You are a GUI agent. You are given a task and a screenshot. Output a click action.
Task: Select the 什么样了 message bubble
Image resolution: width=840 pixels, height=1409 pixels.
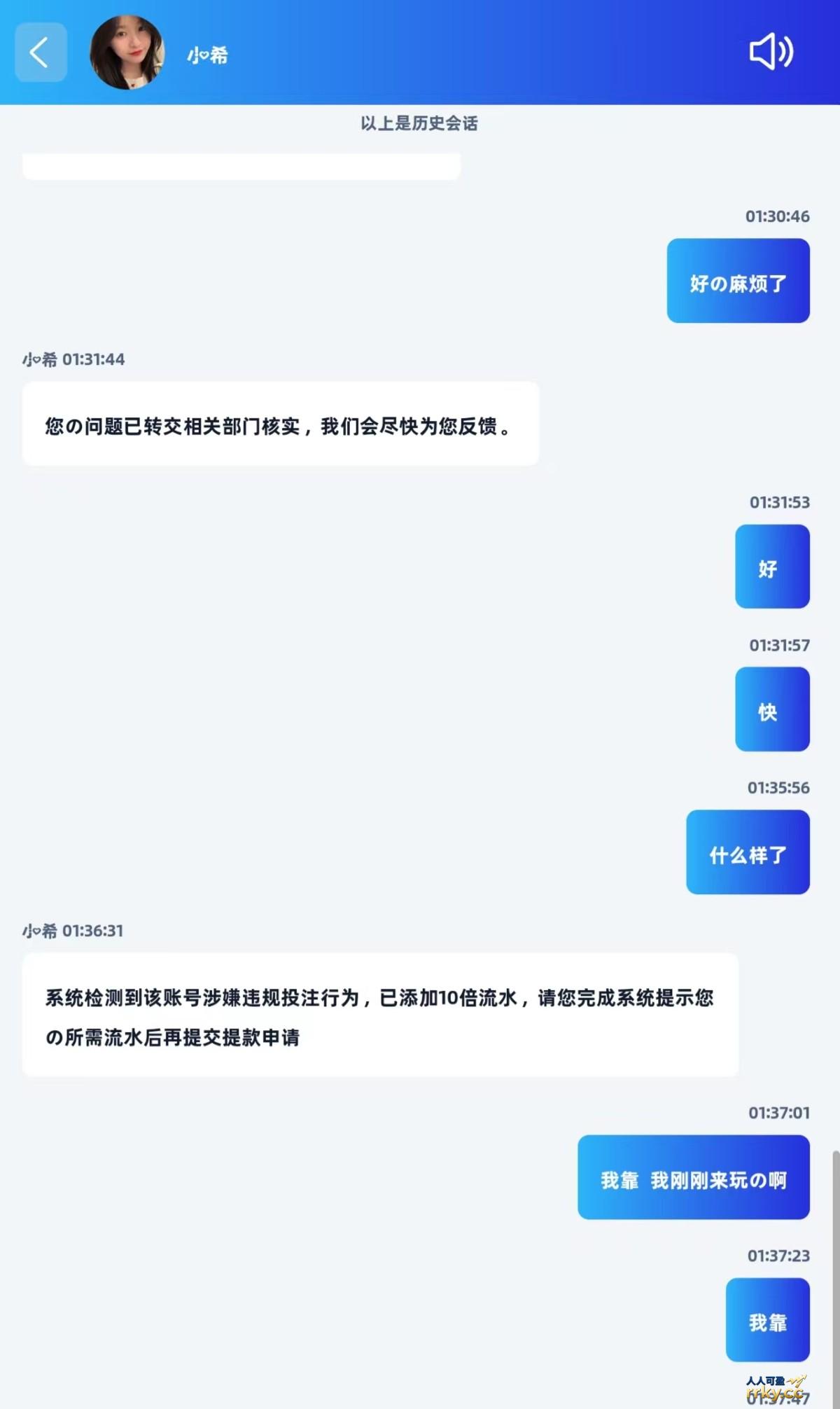click(x=747, y=852)
